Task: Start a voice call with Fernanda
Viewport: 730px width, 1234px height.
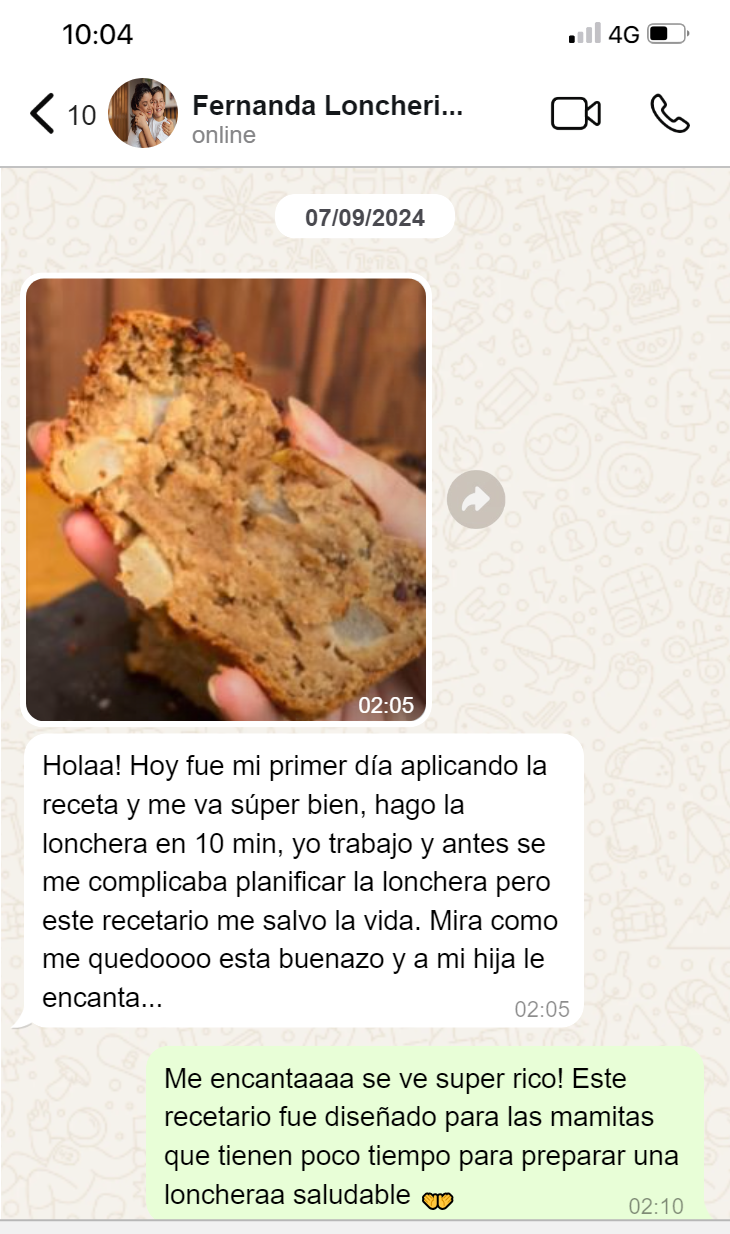Action: [669, 114]
